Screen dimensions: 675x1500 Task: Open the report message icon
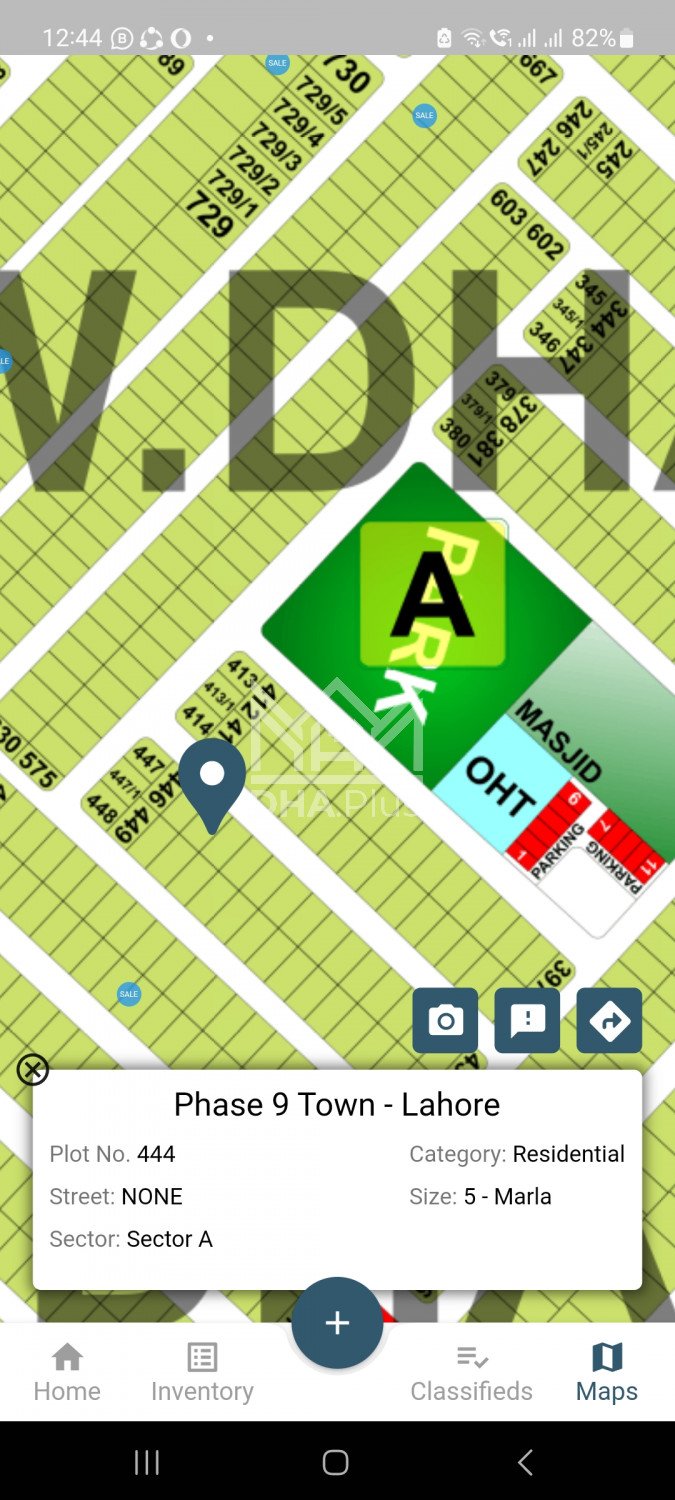click(x=527, y=1020)
